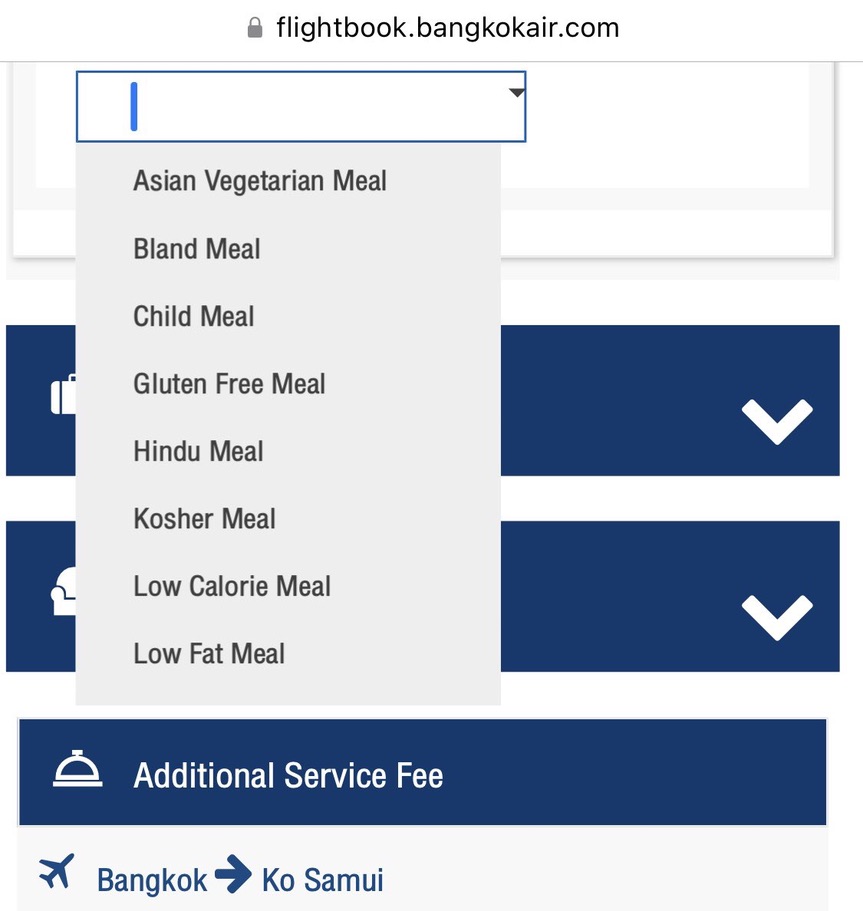Screen dimensions: 863x911
Task: Choose Low Fat Meal option
Action: (x=209, y=654)
